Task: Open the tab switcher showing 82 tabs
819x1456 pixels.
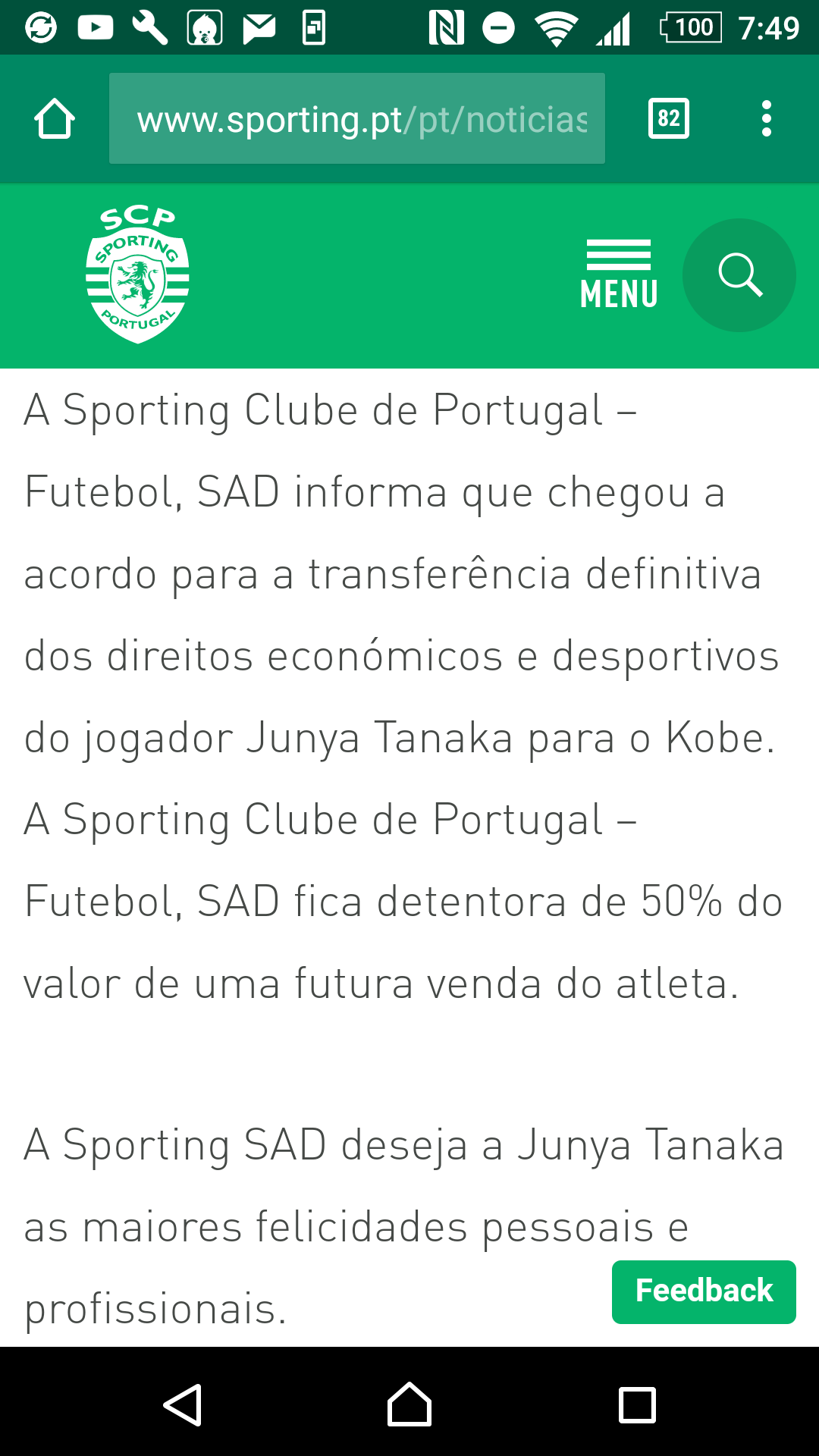Action: tap(668, 119)
